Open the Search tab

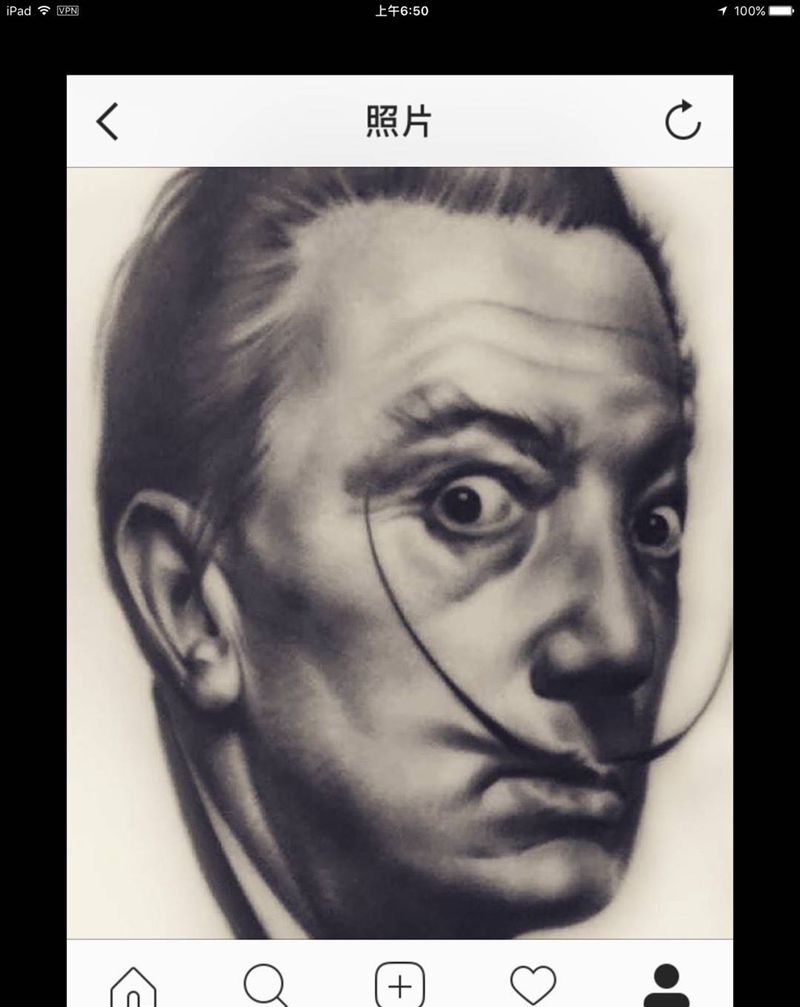266,986
